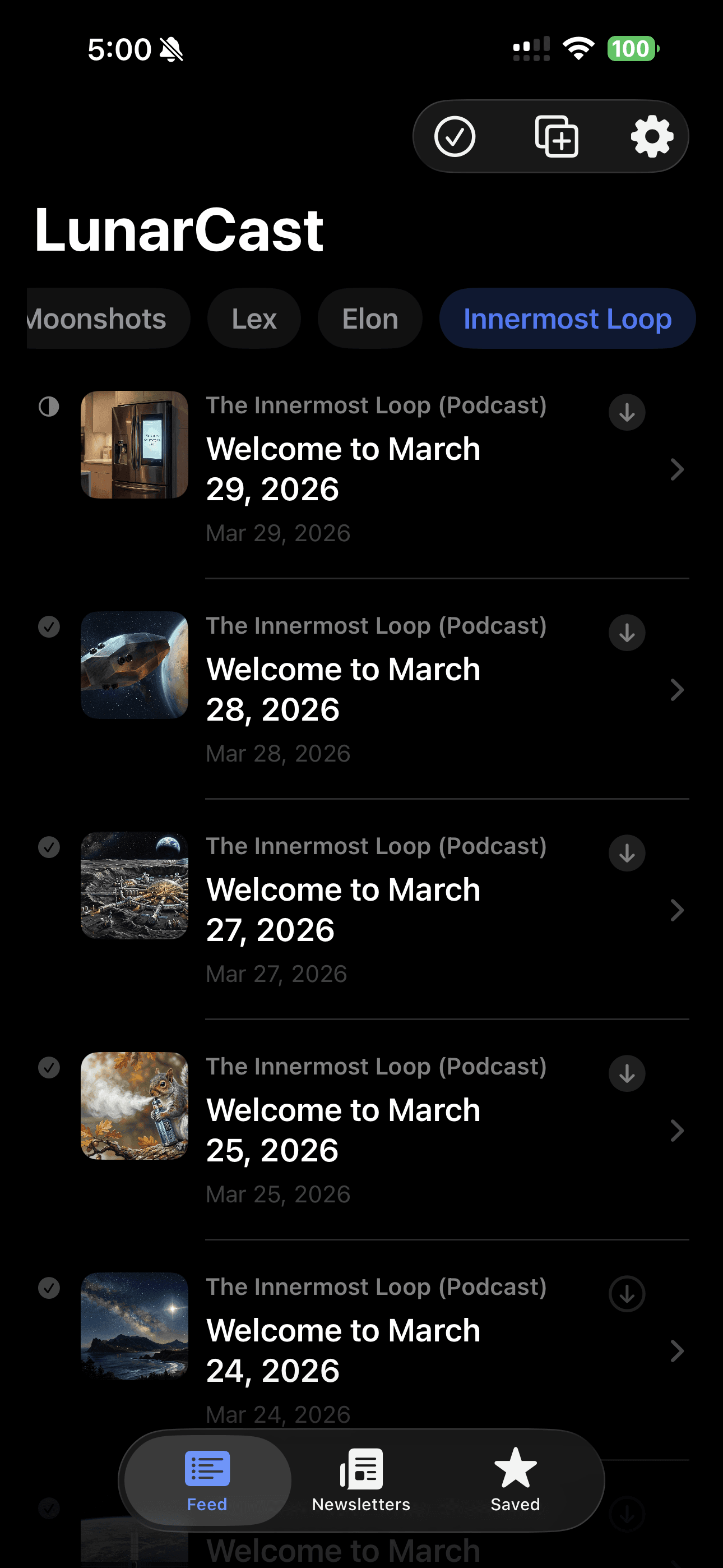Select the Feed tab
This screenshot has height=1568, width=723.
[x=206, y=1479]
